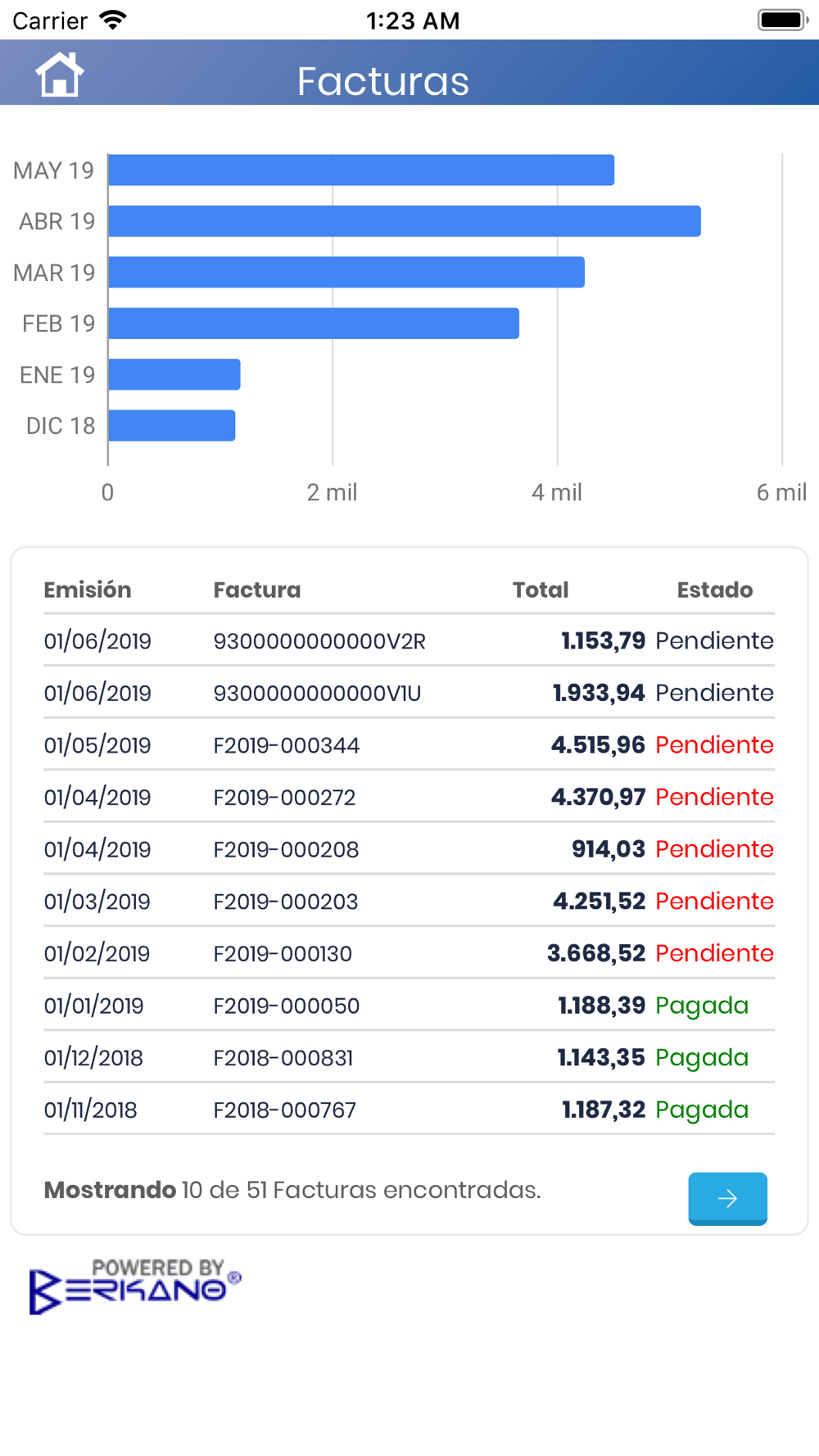The width and height of the screenshot is (819, 1456).
Task: Tap the ABR 19 chart bar
Action: pyautogui.click(x=405, y=221)
